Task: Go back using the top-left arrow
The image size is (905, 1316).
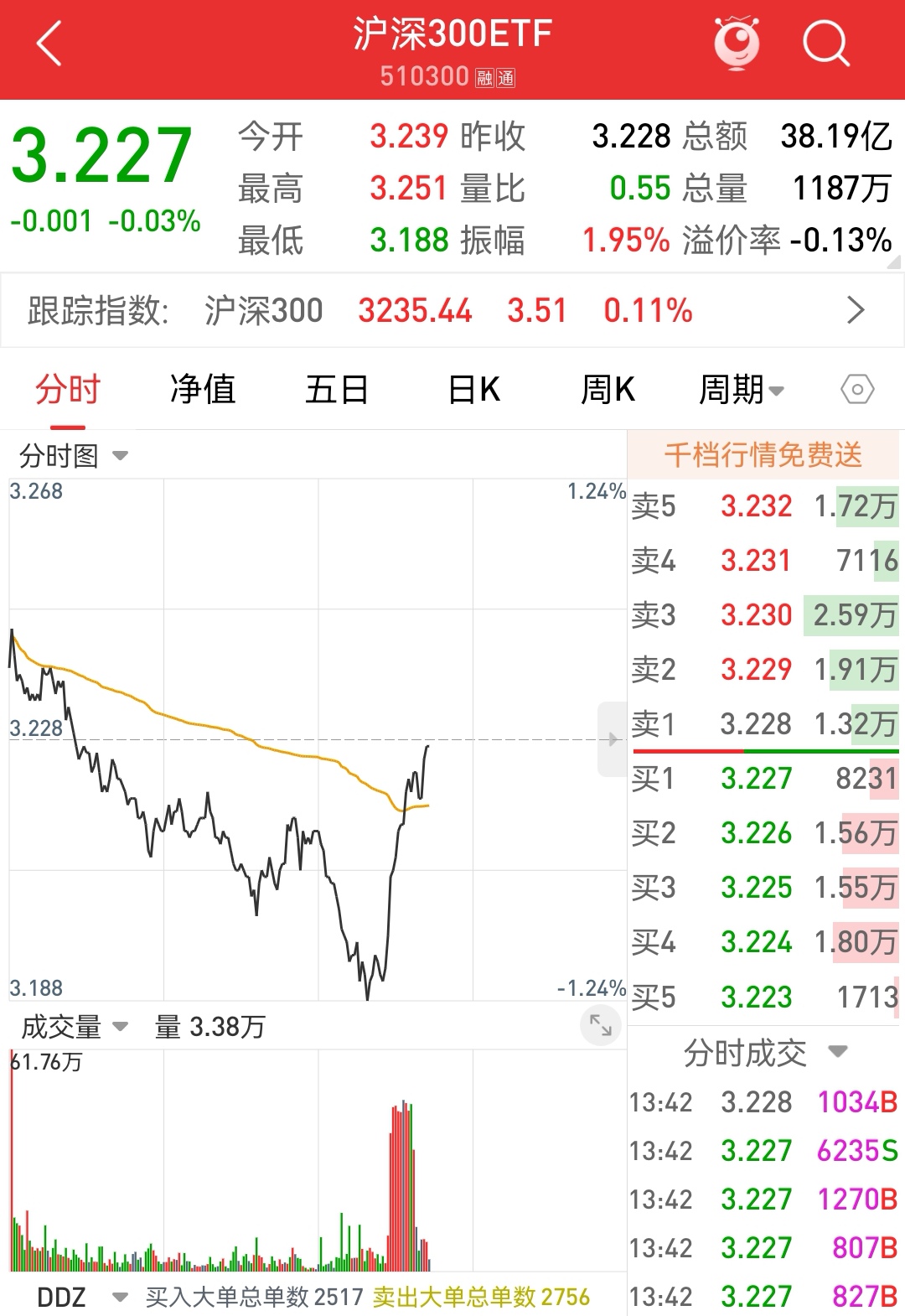Action: click(x=49, y=44)
